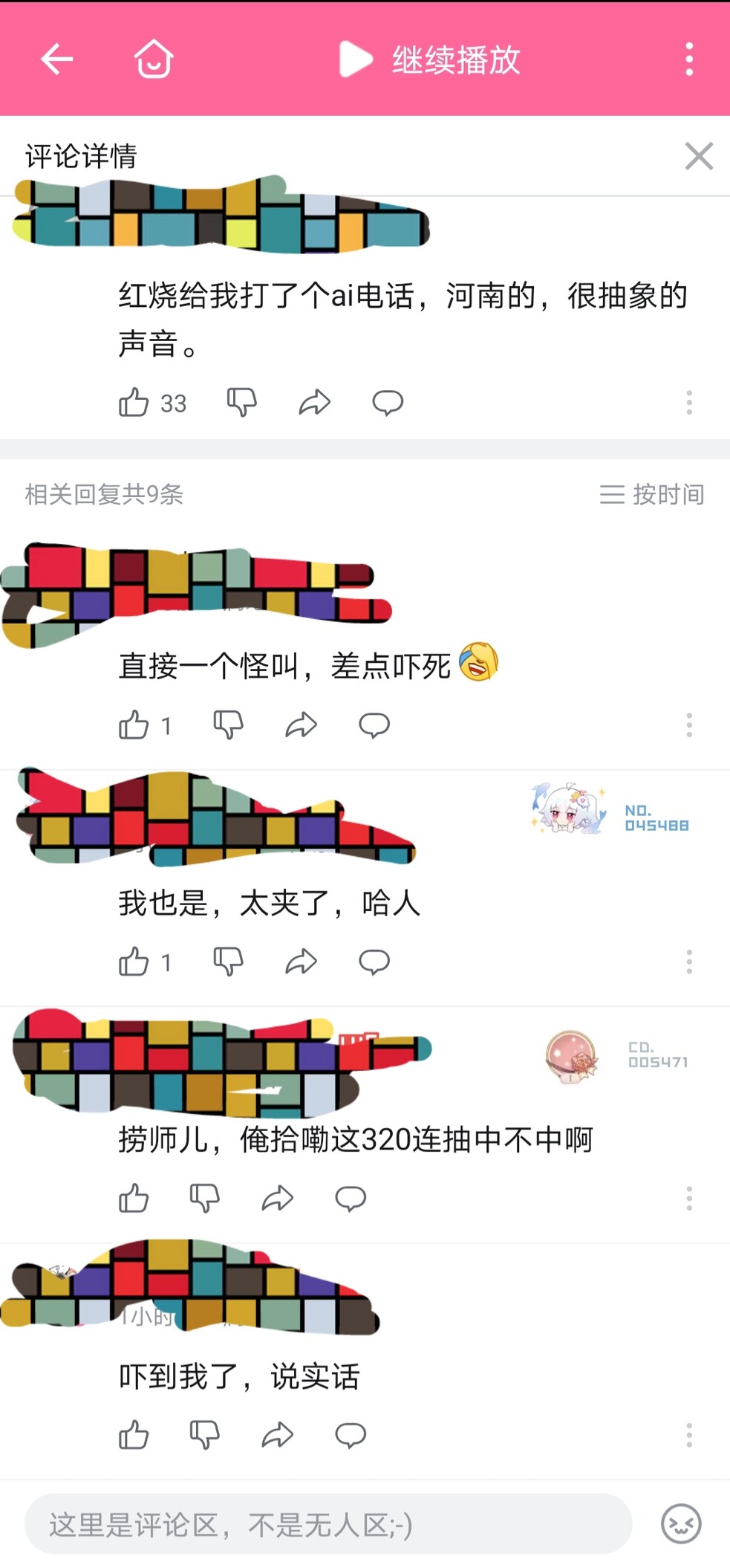
Task: Open the overflow menu in the pink header
Action: pyautogui.click(x=689, y=59)
